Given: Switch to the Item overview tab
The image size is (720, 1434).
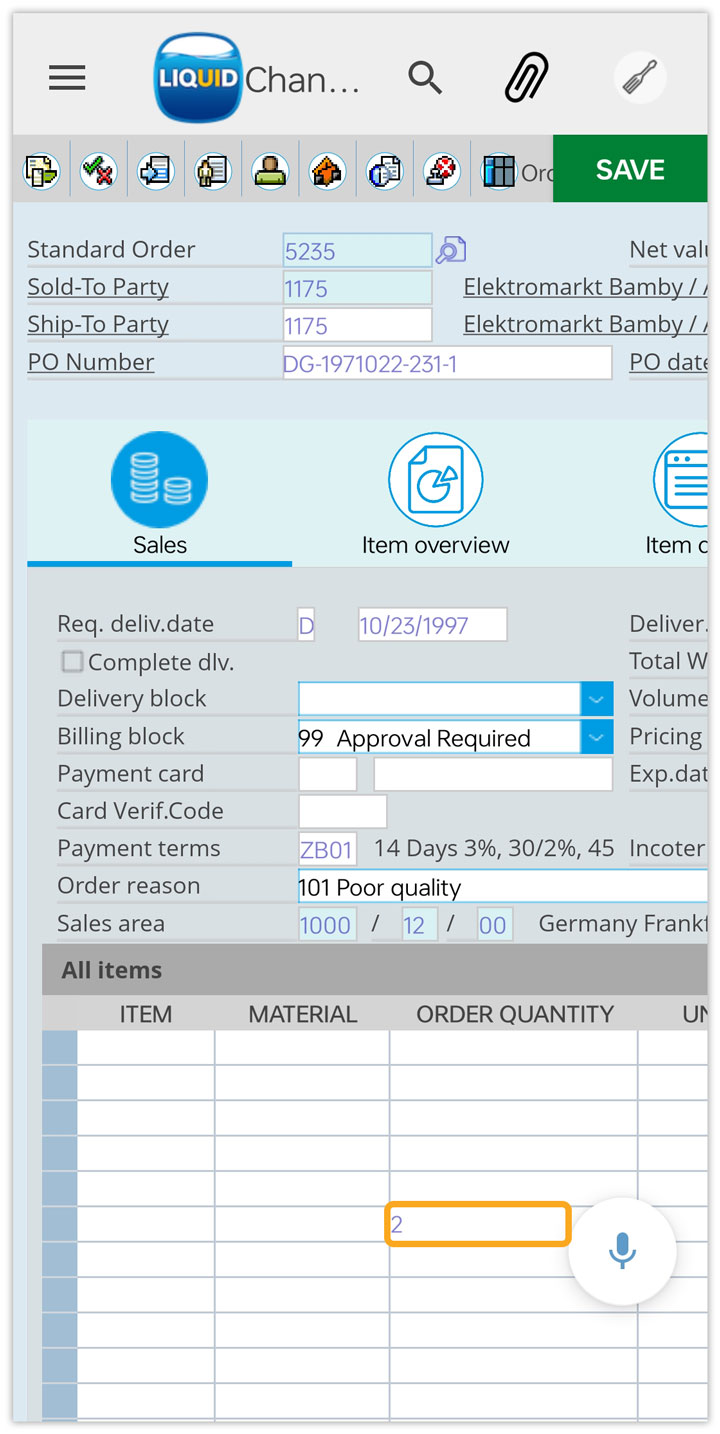Looking at the screenshot, I should pos(435,495).
